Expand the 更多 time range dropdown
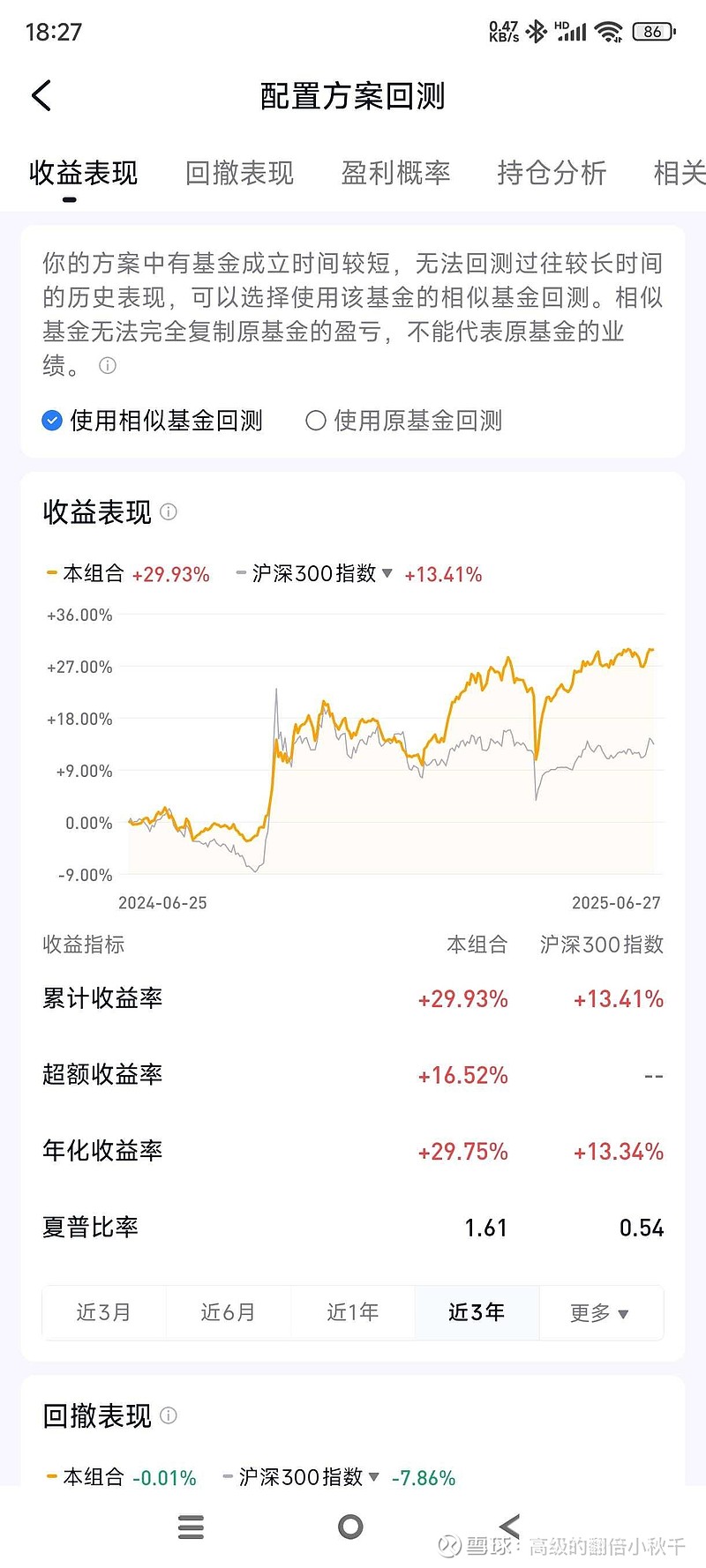This screenshot has height=1568, width=706. click(601, 1312)
